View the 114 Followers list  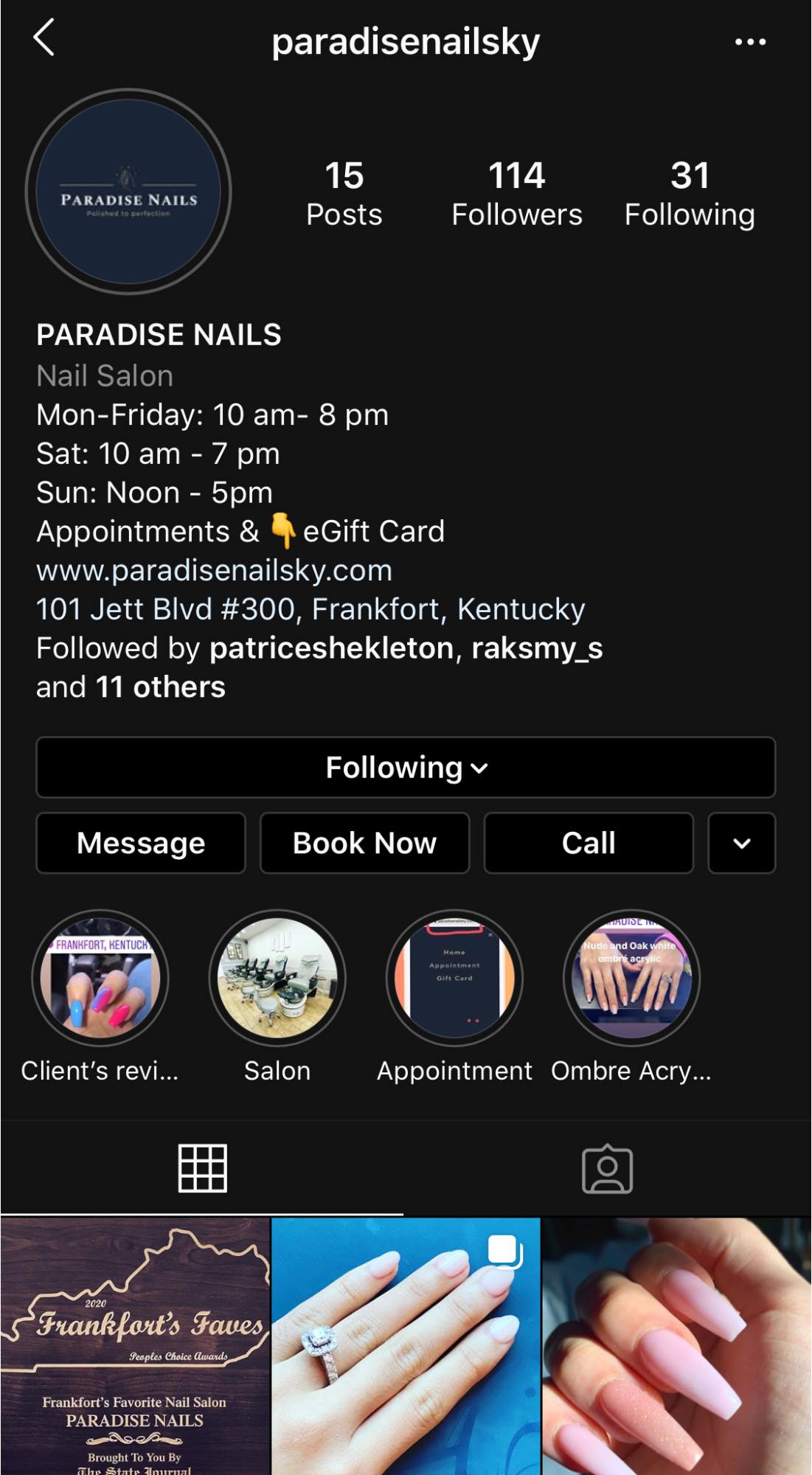click(516, 194)
